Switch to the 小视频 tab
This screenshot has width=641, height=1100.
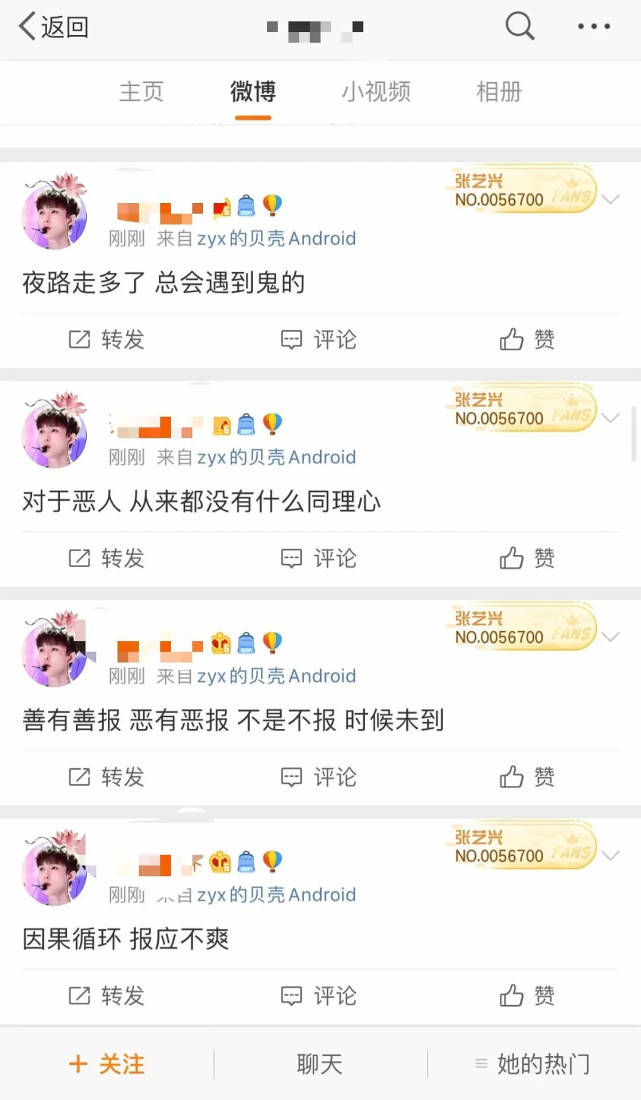click(x=376, y=92)
